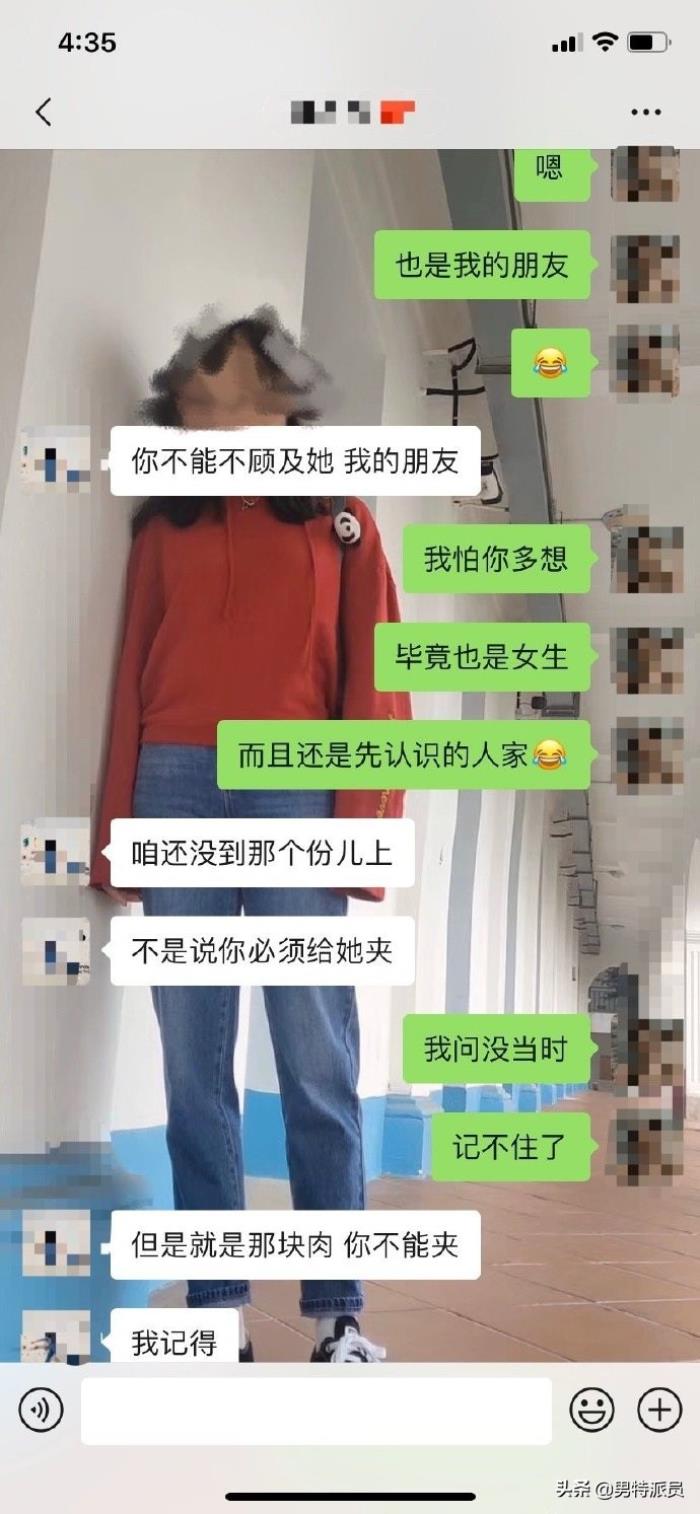Open the plus attachments menu
Viewport: 700px width, 1514px height.
tap(660, 1410)
